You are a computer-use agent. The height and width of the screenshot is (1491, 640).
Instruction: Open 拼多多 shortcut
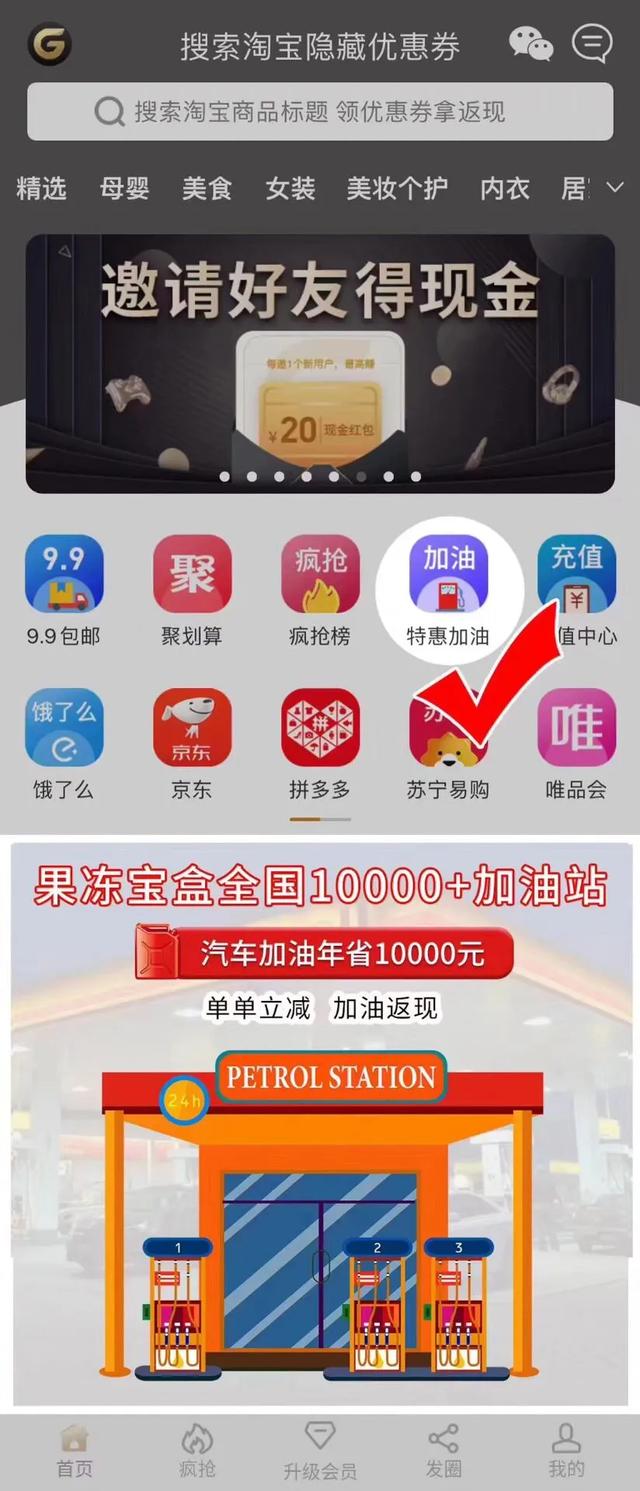click(x=320, y=743)
